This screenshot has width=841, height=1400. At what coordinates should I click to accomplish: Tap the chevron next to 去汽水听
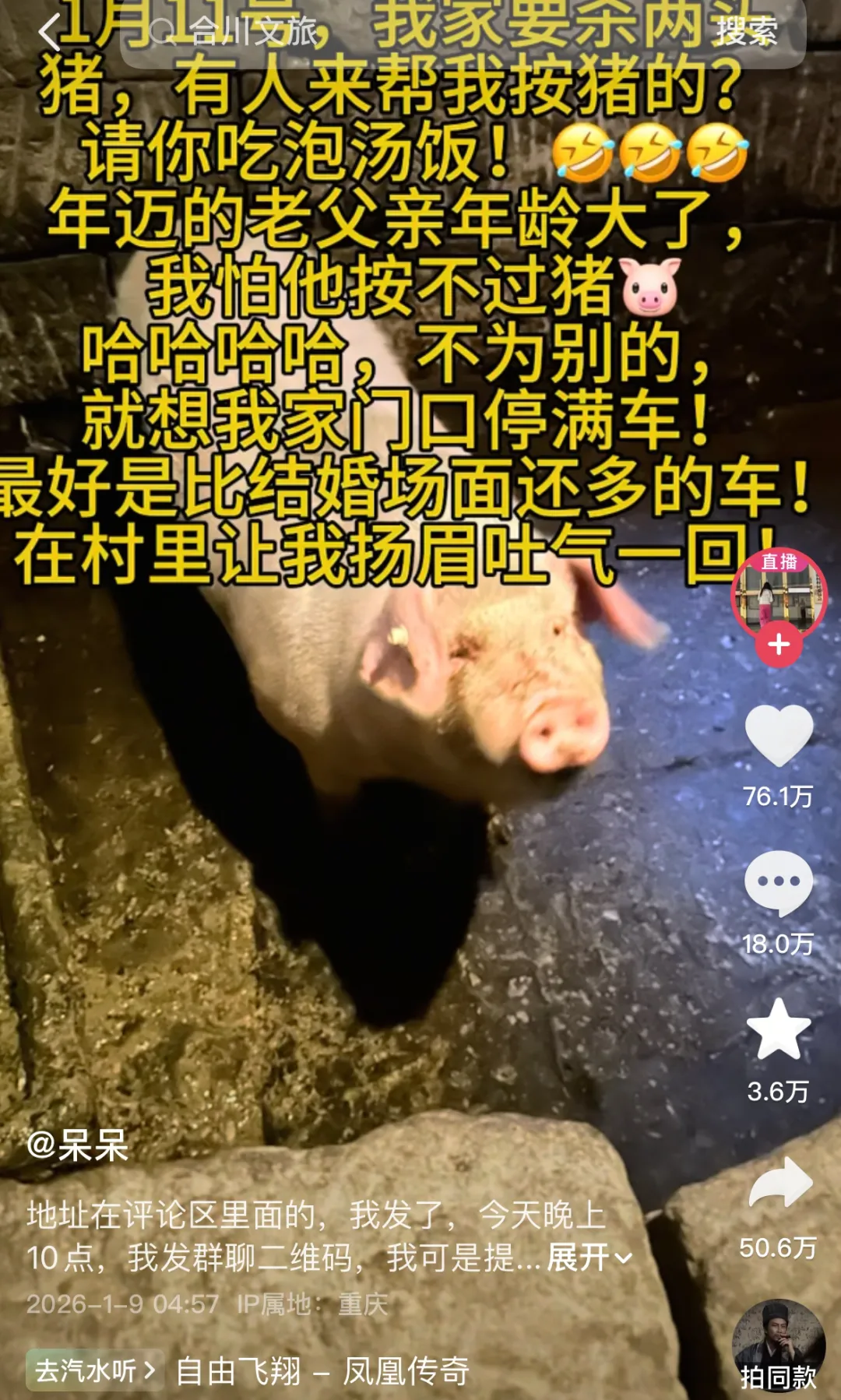pos(148,1367)
